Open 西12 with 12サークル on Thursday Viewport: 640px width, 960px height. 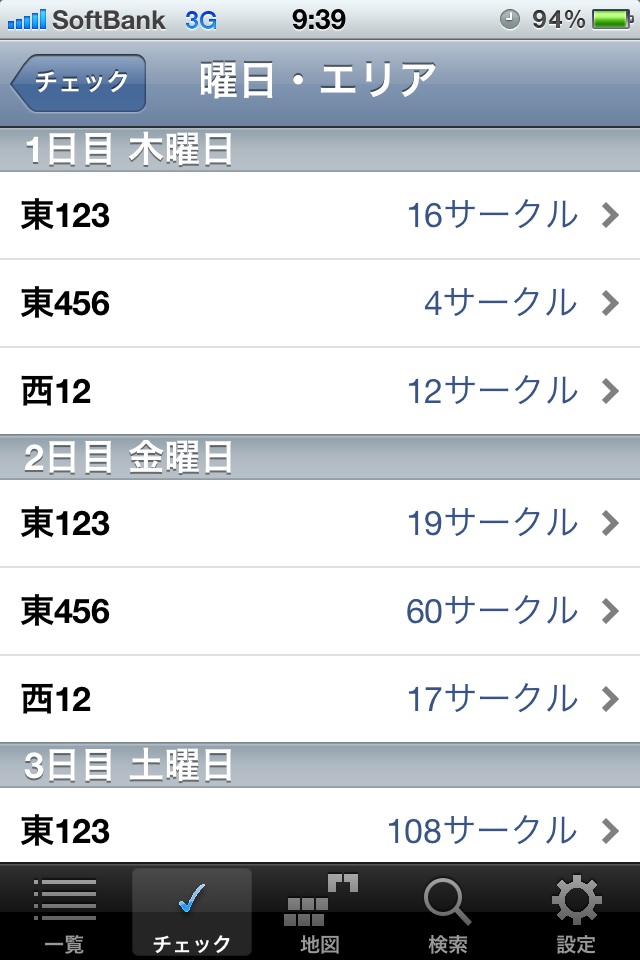click(x=320, y=391)
